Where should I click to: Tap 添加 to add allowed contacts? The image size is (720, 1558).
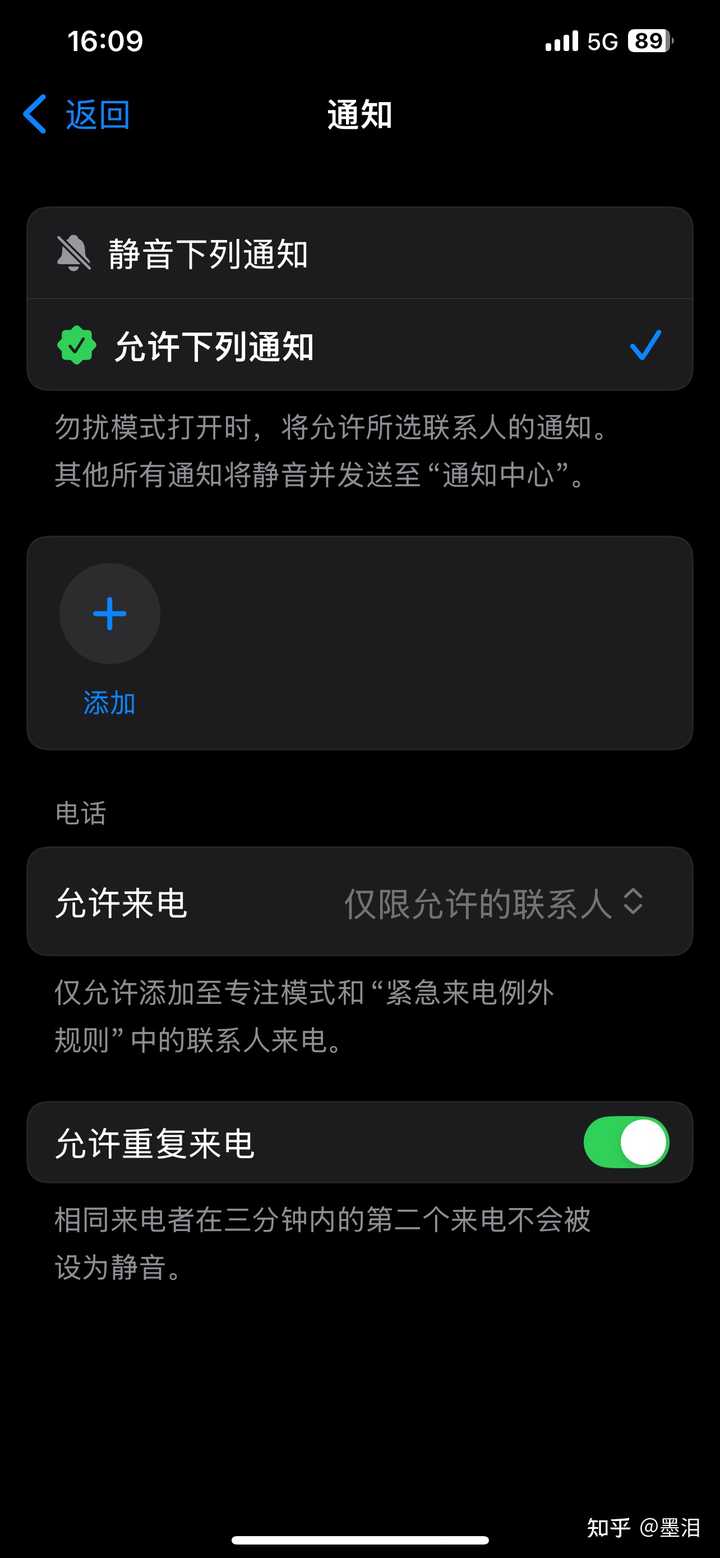tap(110, 703)
